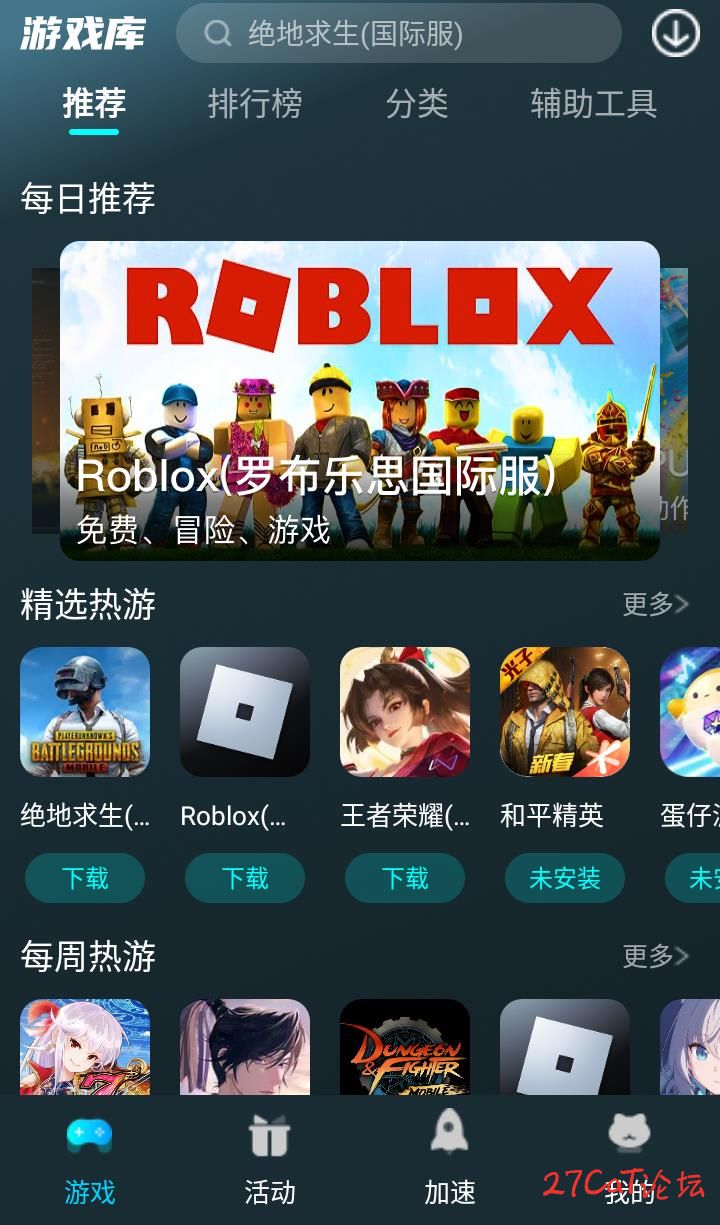Switch to the 排行榜 tab
Image resolution: width=720 pixels, height=1225 pixels.
(x=255, y=104)
